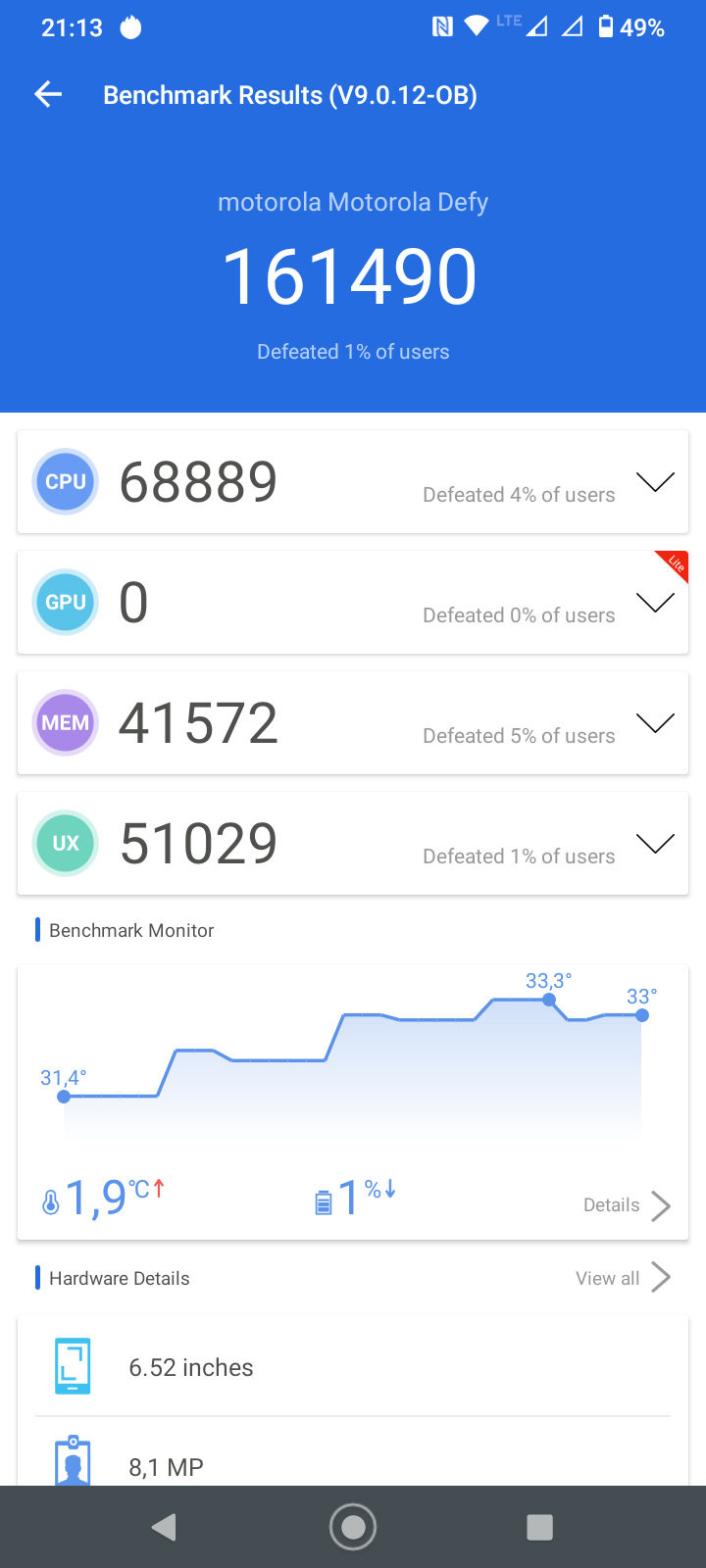The width and height of the screenshot is (706, 1568).
Task: Open the recent apps view
Action: coord(539,1527)
